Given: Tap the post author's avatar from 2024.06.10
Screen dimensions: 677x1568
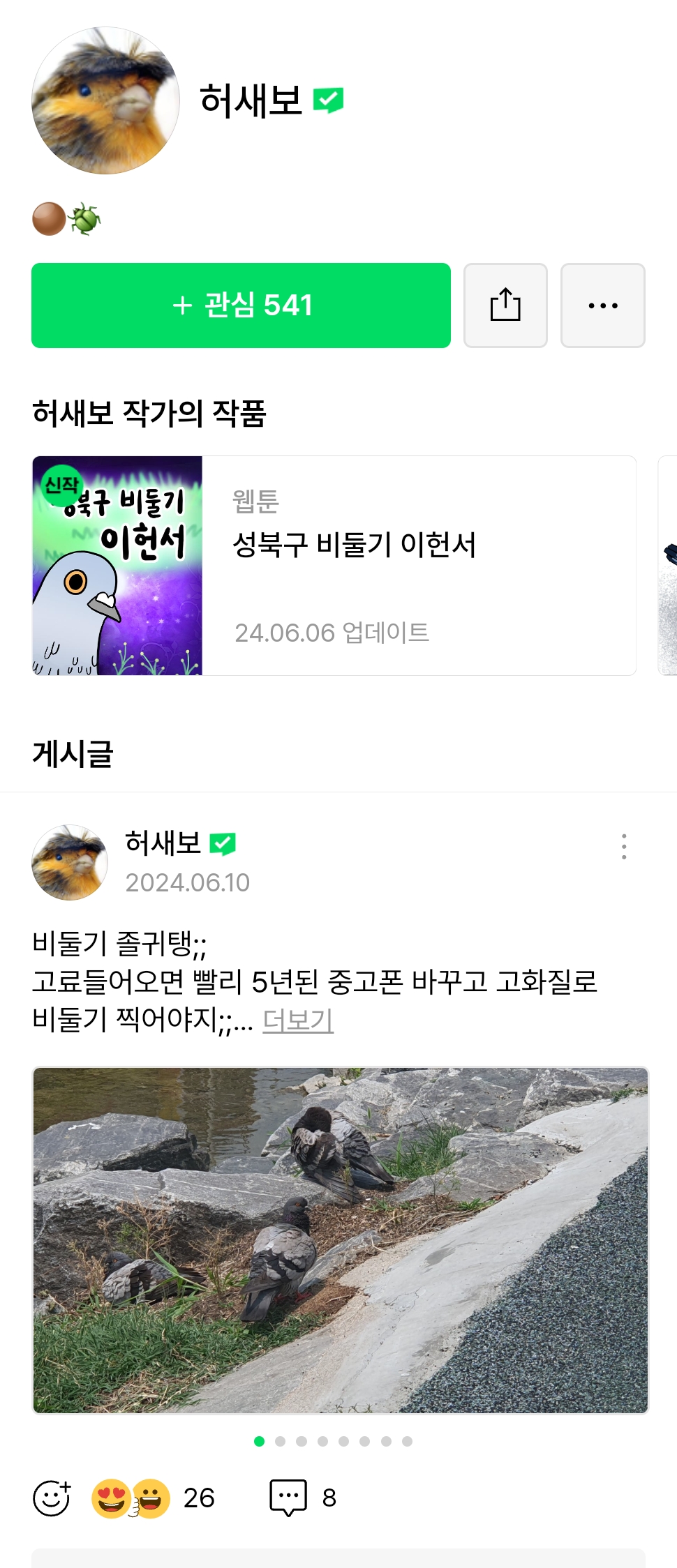Looking at the screenshot, I should coord(70,862).
